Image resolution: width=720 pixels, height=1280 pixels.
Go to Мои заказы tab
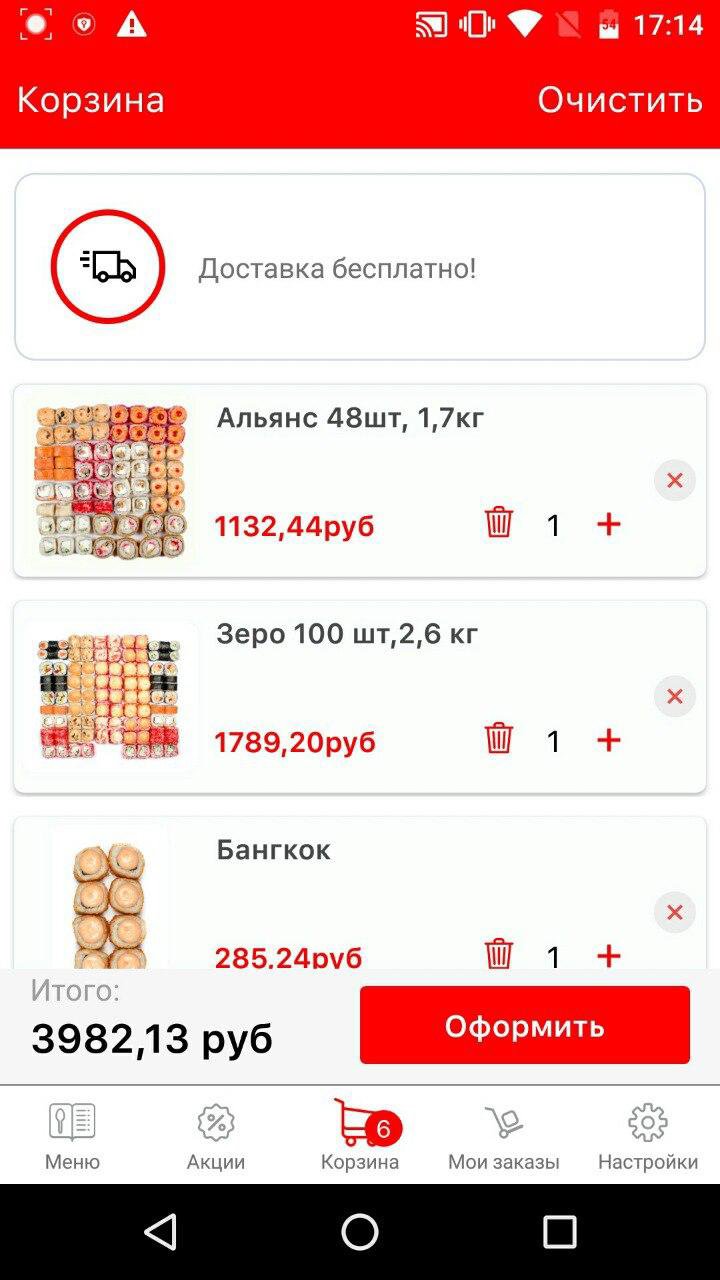coord(504,1136)
